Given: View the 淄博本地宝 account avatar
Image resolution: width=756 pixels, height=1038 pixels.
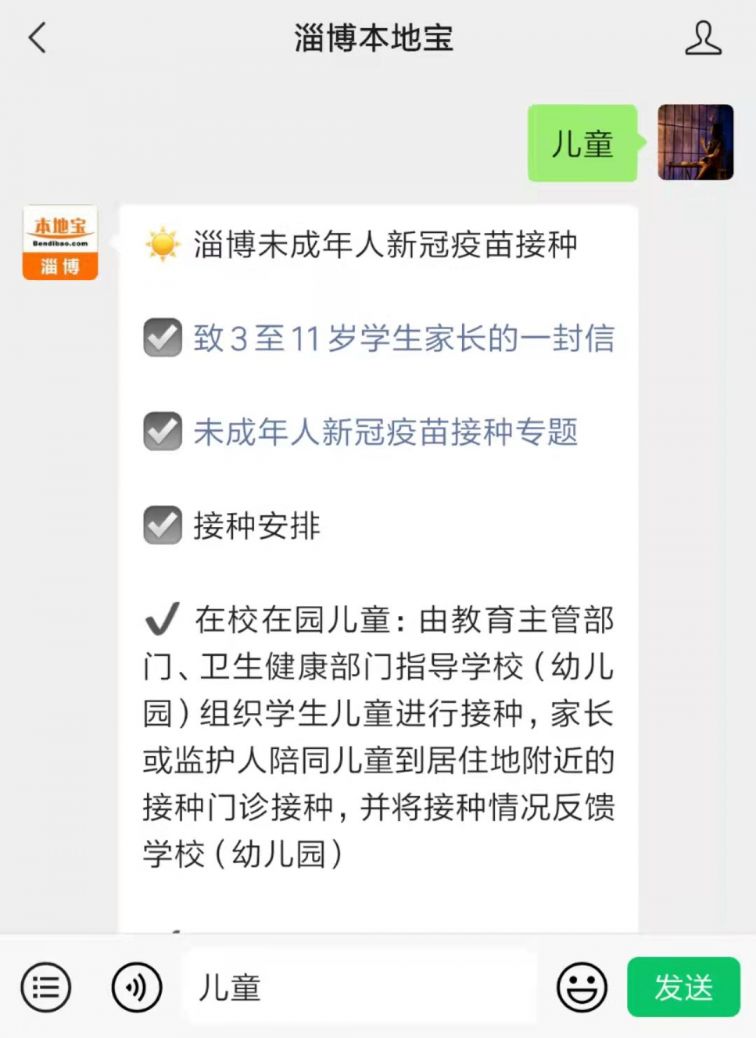Looking at the screenshot, I should tap(61, 243).
